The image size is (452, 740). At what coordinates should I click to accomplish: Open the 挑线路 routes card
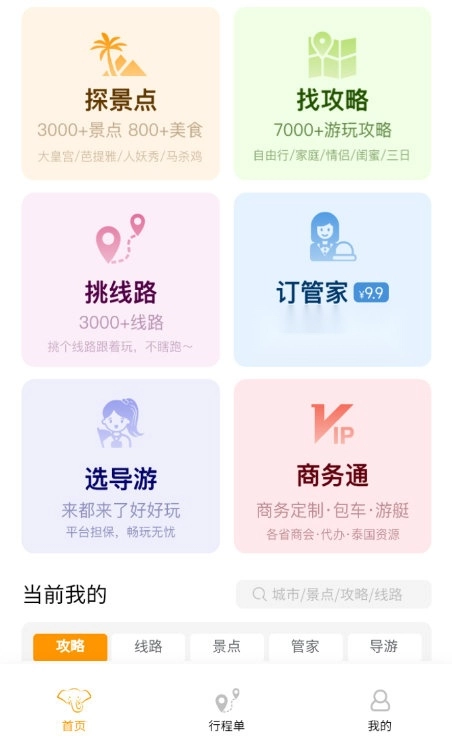121,279
